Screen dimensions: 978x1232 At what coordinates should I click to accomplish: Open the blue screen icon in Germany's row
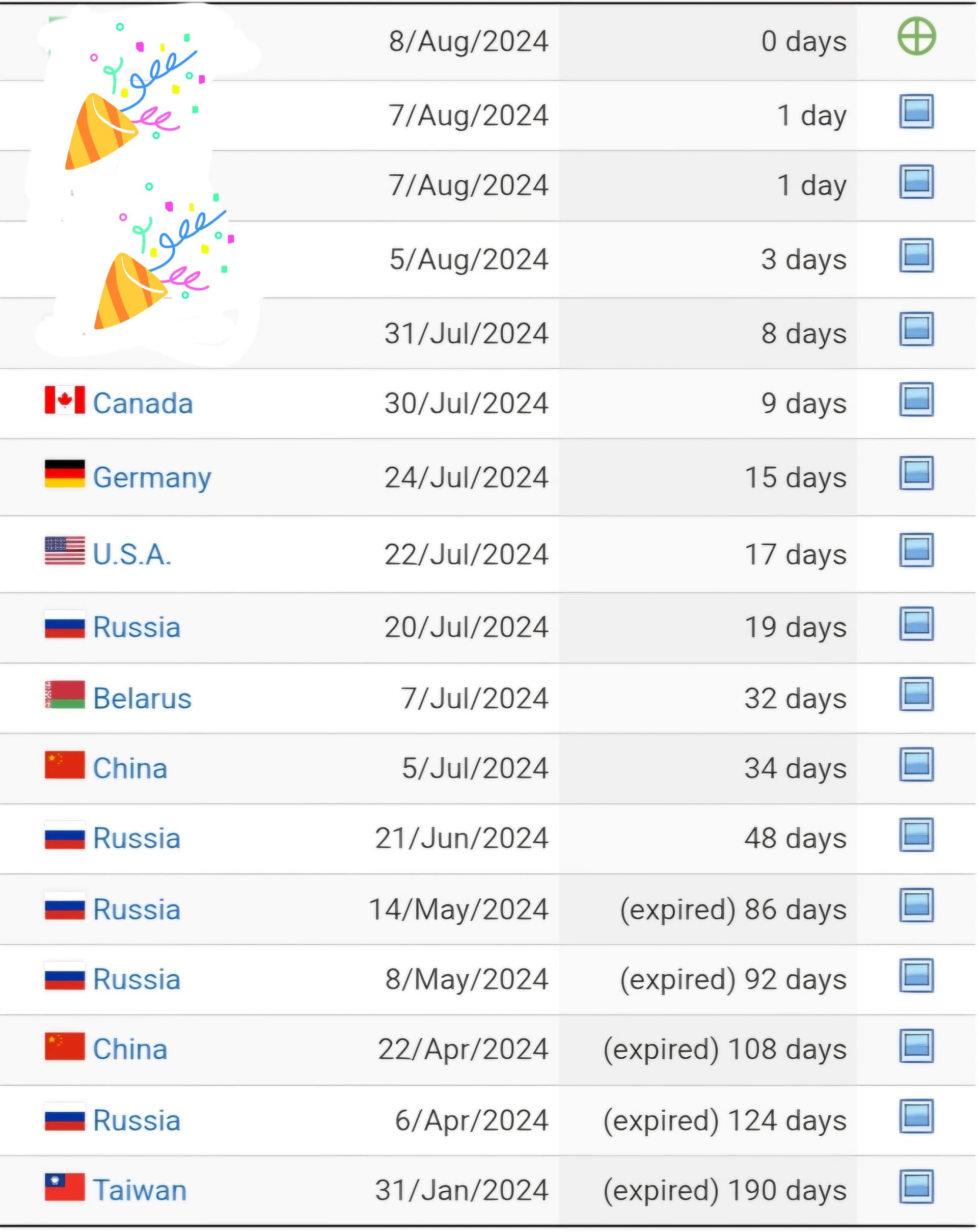pos(916,473)
